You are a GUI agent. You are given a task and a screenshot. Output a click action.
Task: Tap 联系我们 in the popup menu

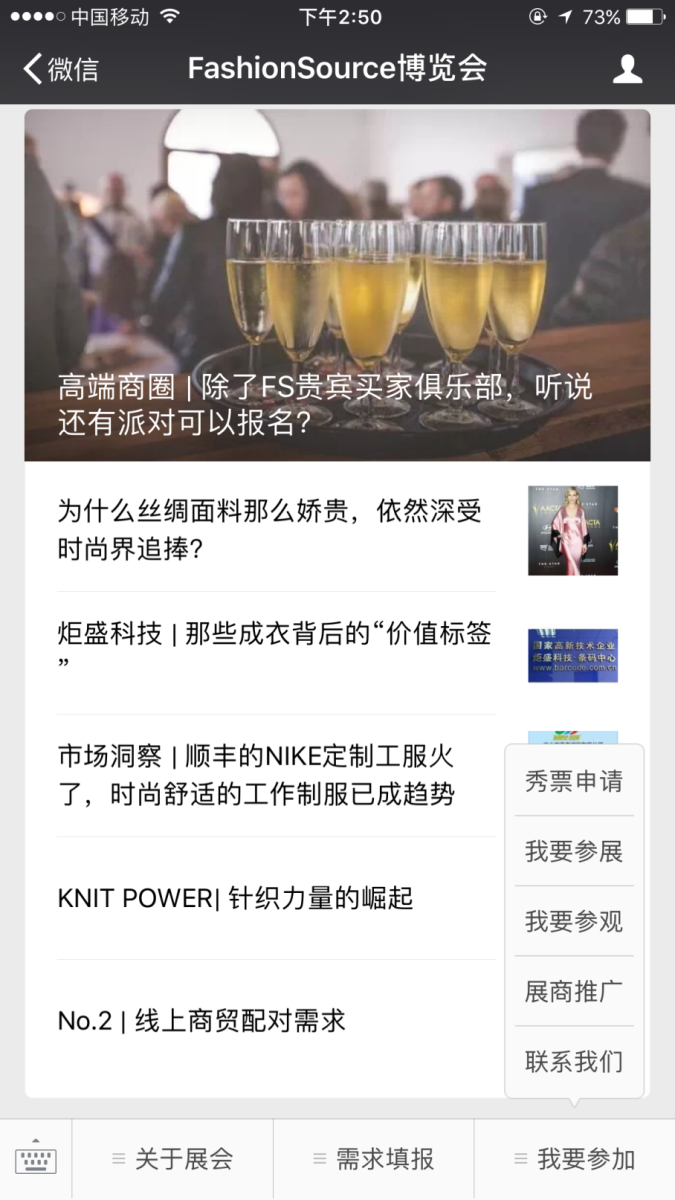click(x=574, y=1061)
